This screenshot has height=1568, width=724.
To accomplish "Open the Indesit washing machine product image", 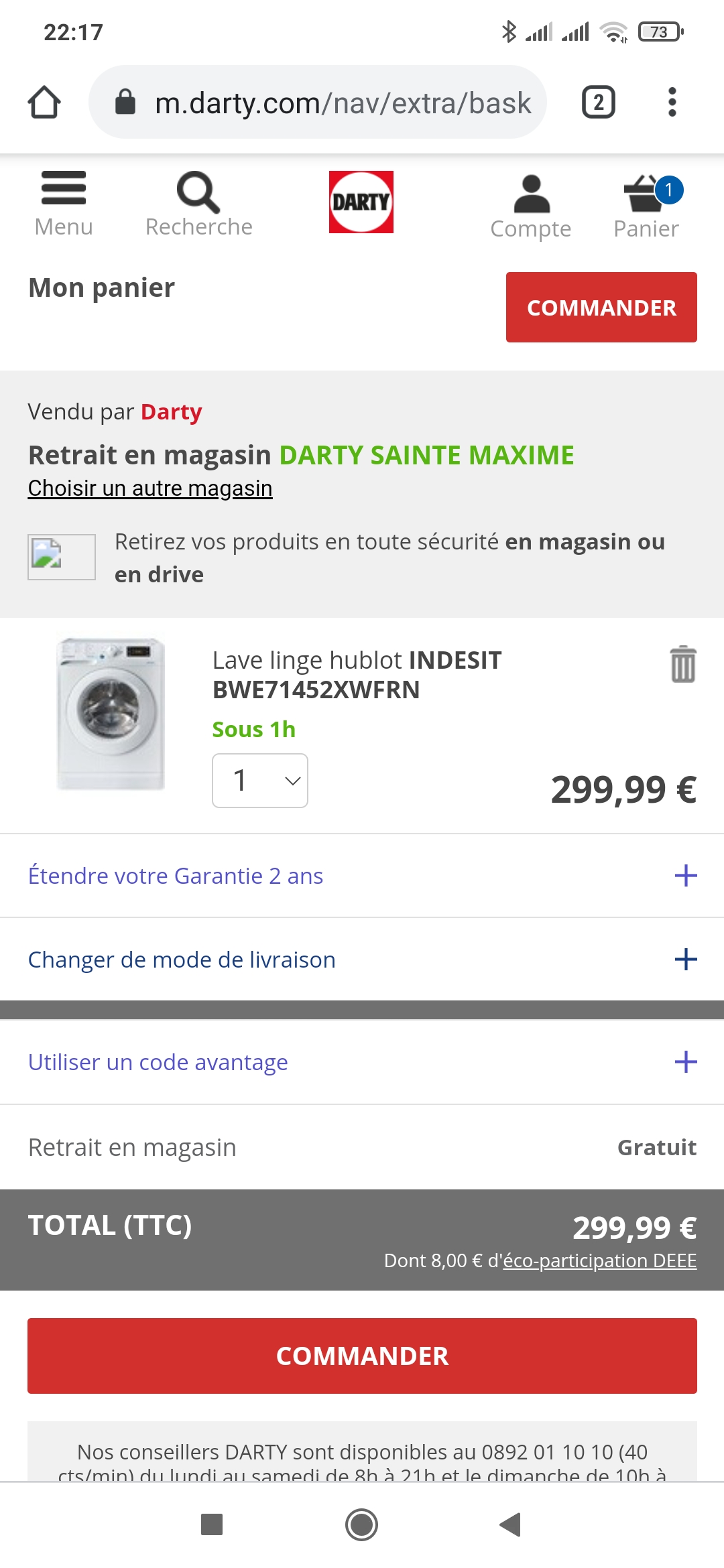I will [111, 712].
